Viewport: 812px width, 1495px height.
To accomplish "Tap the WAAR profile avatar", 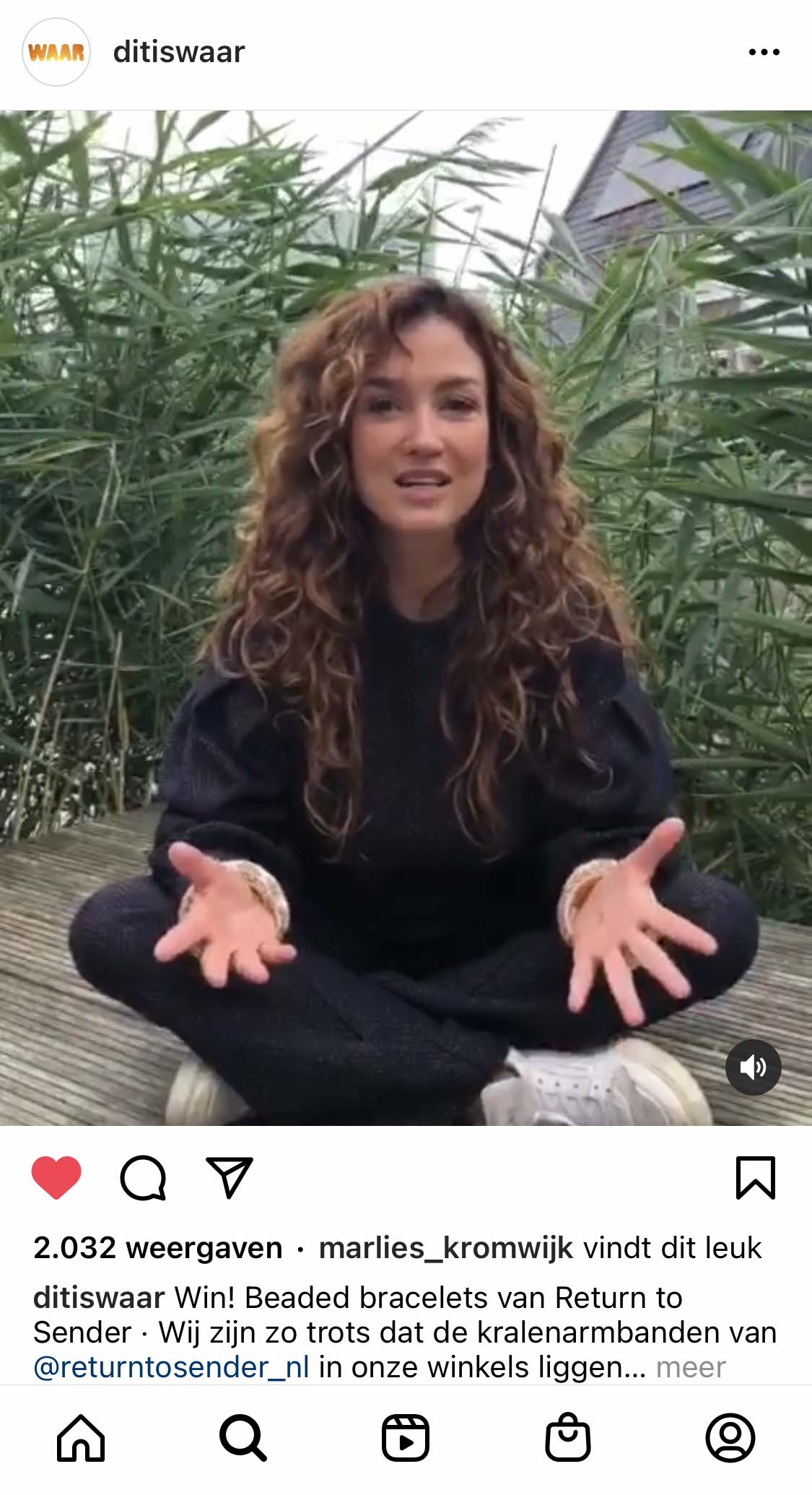I will click(56, 52).
